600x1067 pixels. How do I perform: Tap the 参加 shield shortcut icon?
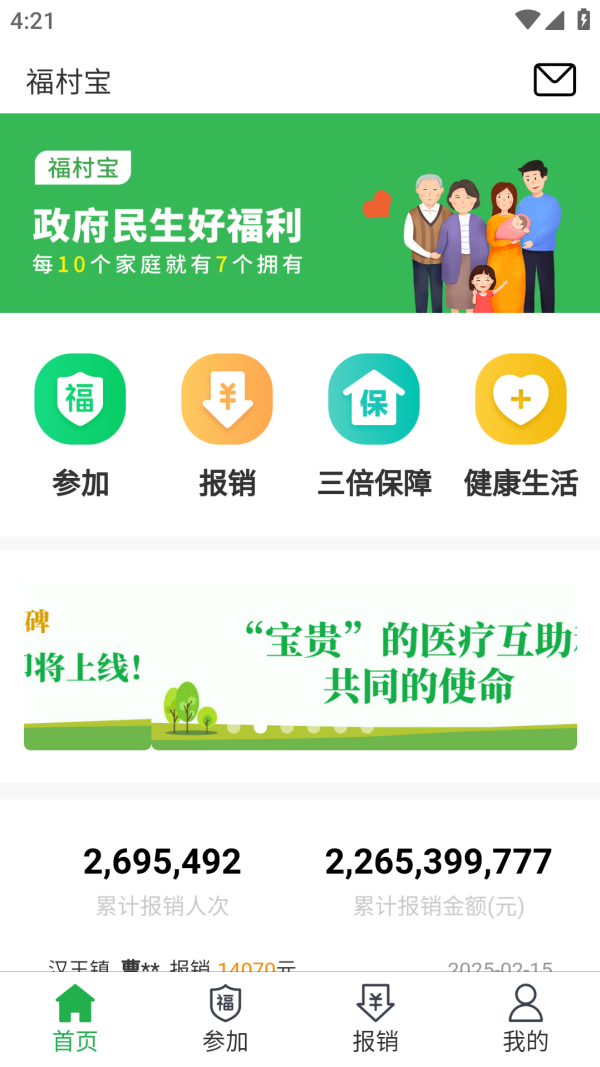coord(80,400)
